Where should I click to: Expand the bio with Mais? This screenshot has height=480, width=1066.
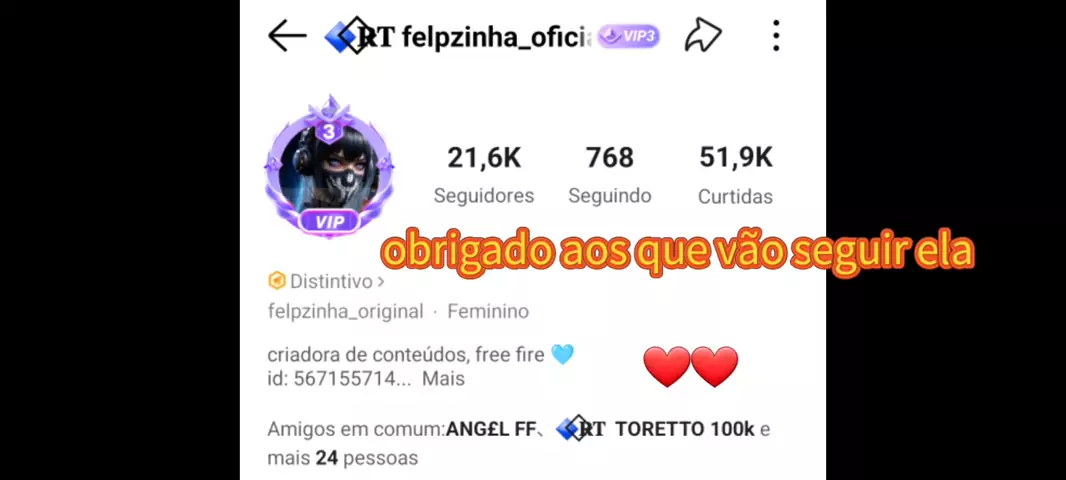[x=443, y=379]
